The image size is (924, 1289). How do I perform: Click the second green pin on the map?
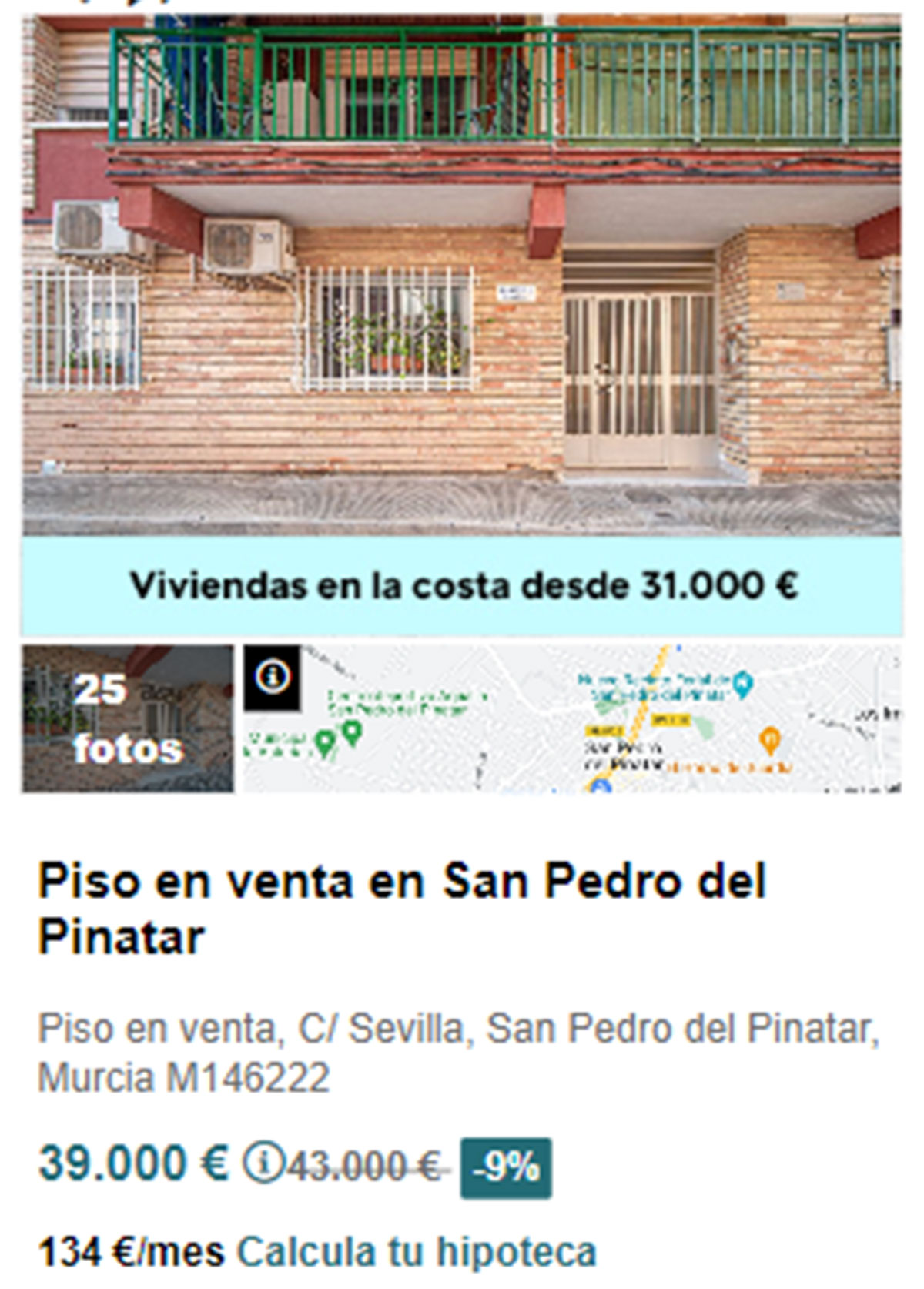point(353,732)
